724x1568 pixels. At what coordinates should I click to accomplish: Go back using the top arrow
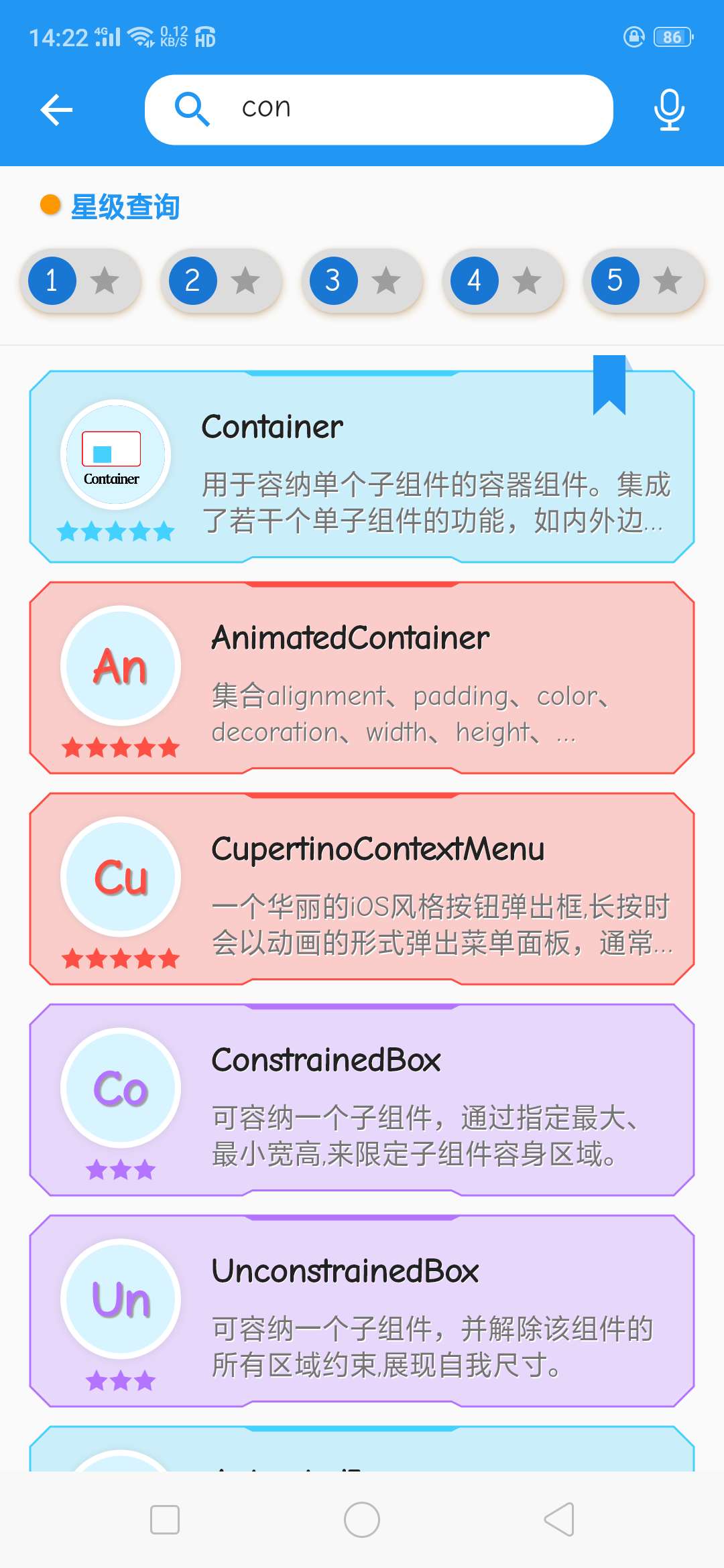(56, 110)
